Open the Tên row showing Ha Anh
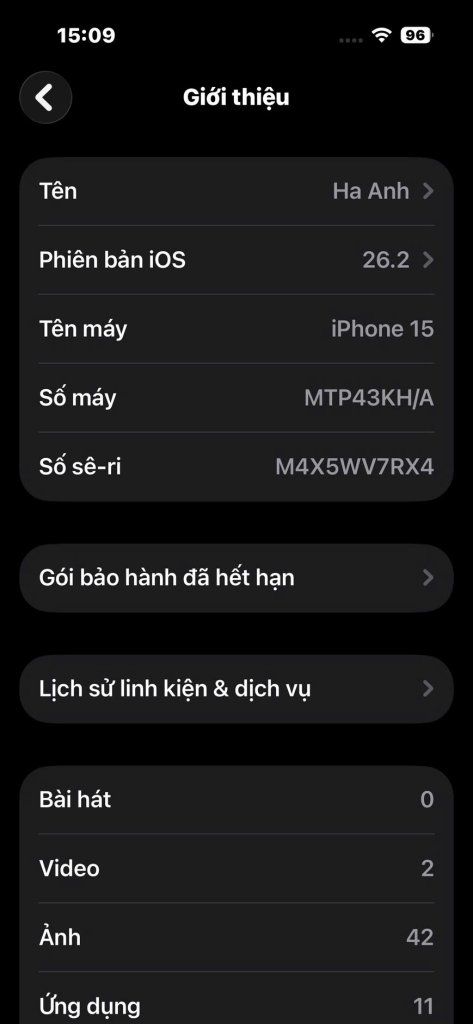Image resolution: width=473 pixels, height=1024 pixels. pos(236,191)
